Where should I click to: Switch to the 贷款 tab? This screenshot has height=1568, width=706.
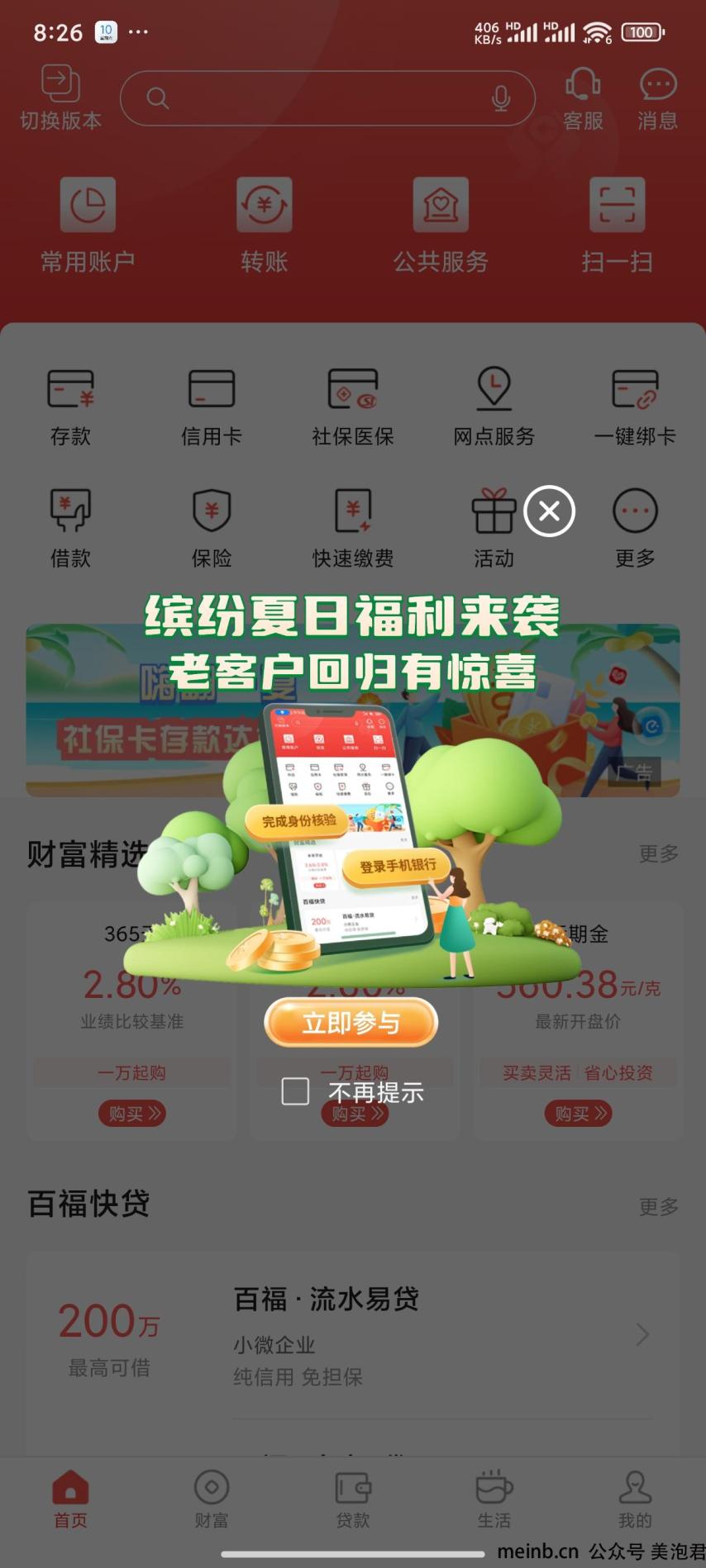353,1499
